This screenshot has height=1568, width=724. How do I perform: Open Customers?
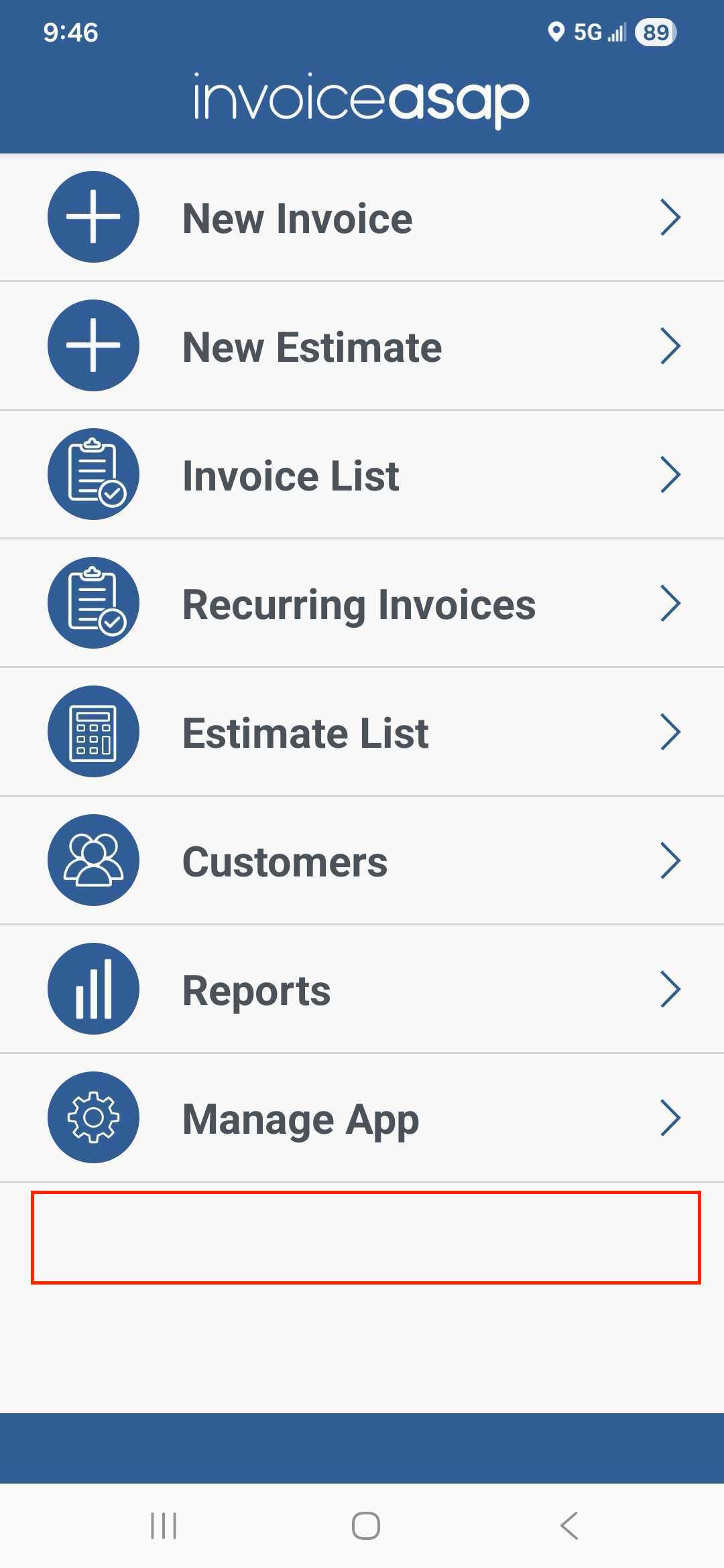(362, 860)
